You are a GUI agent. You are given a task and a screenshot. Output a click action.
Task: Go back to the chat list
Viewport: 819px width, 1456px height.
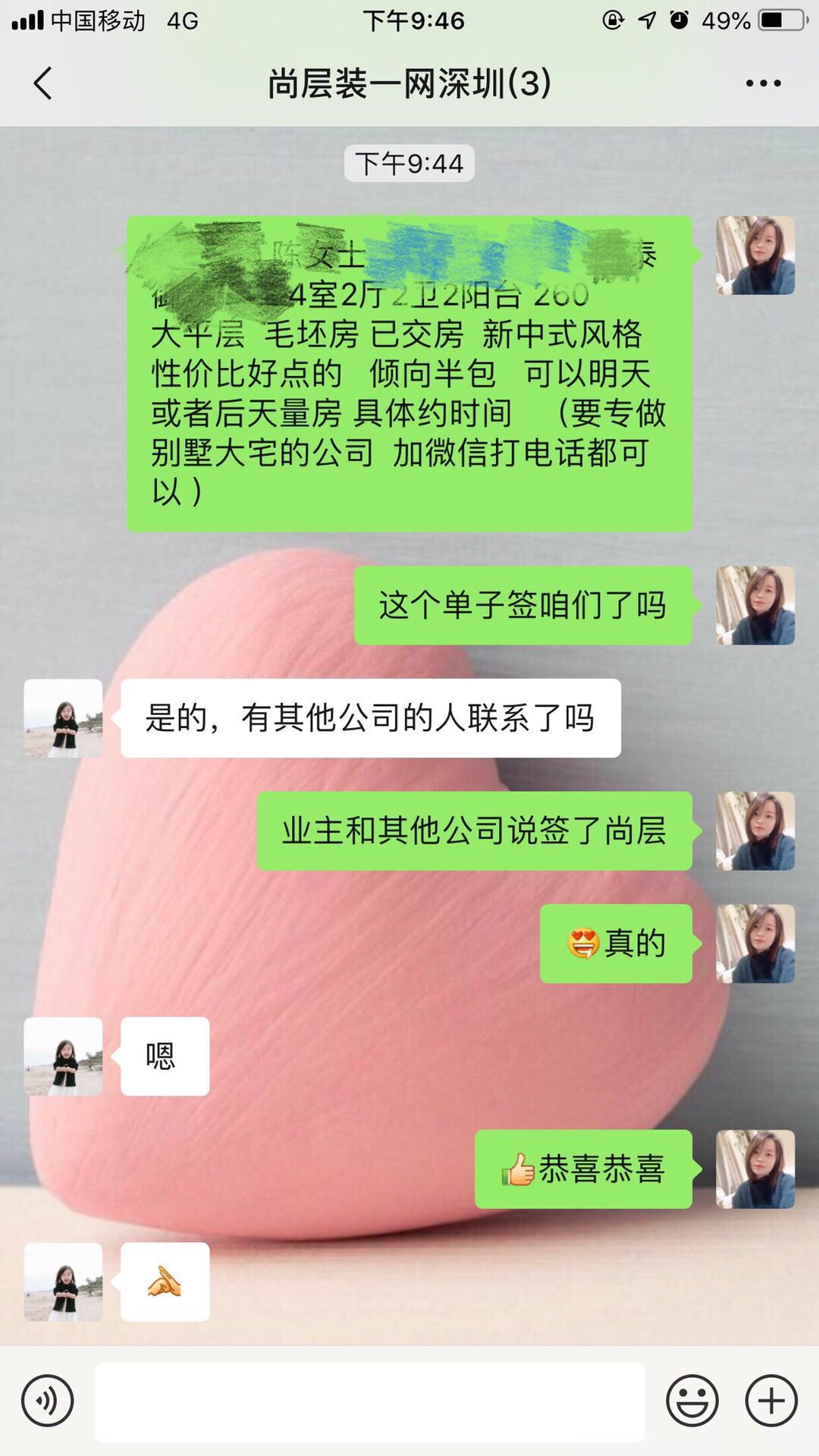tap(43, 83)
